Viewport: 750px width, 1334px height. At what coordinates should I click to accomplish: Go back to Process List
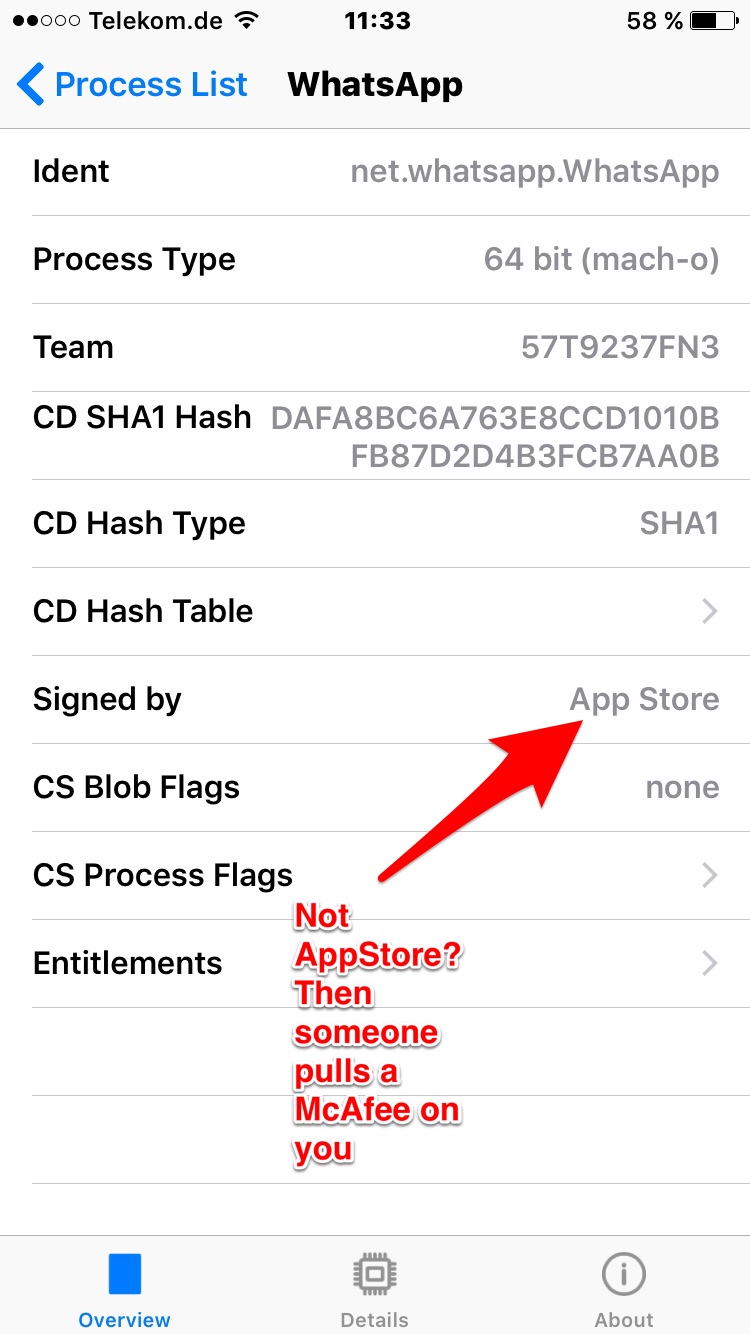pyautogui.click(x=133, y=85)
